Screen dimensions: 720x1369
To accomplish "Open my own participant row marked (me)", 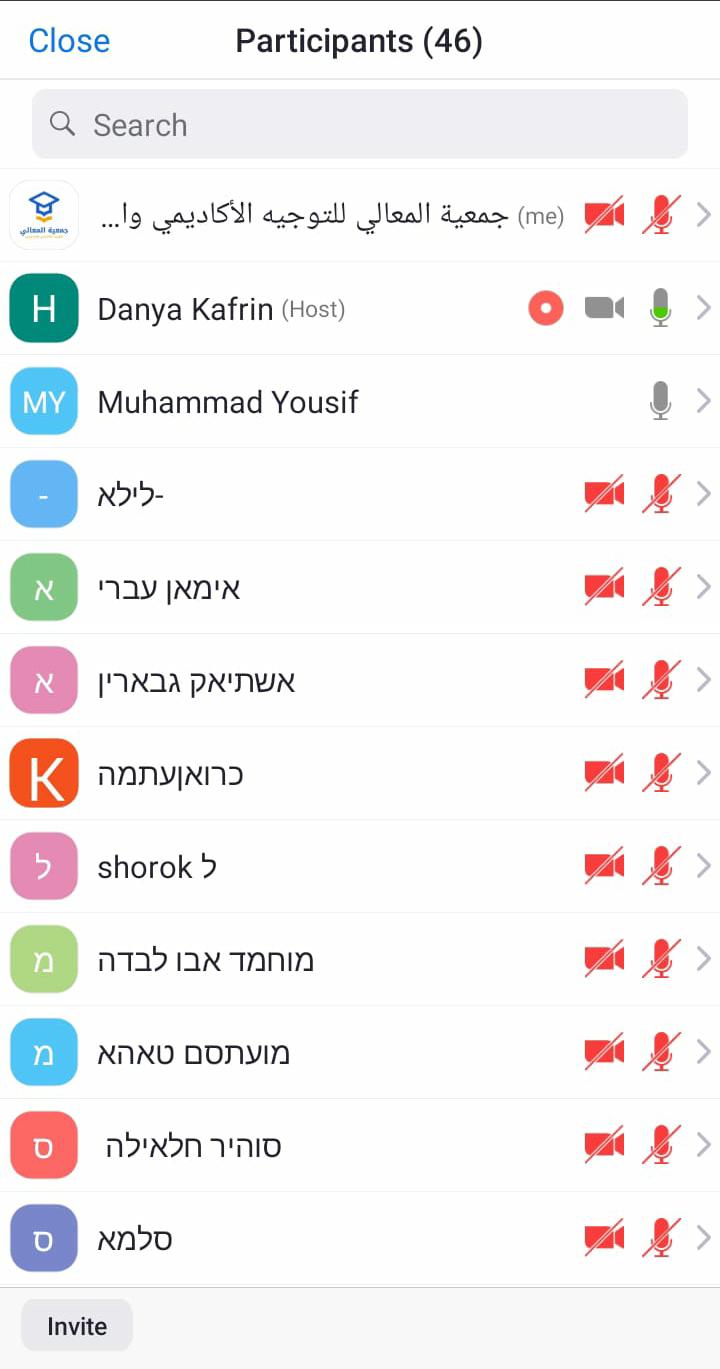I will point(360,215).
